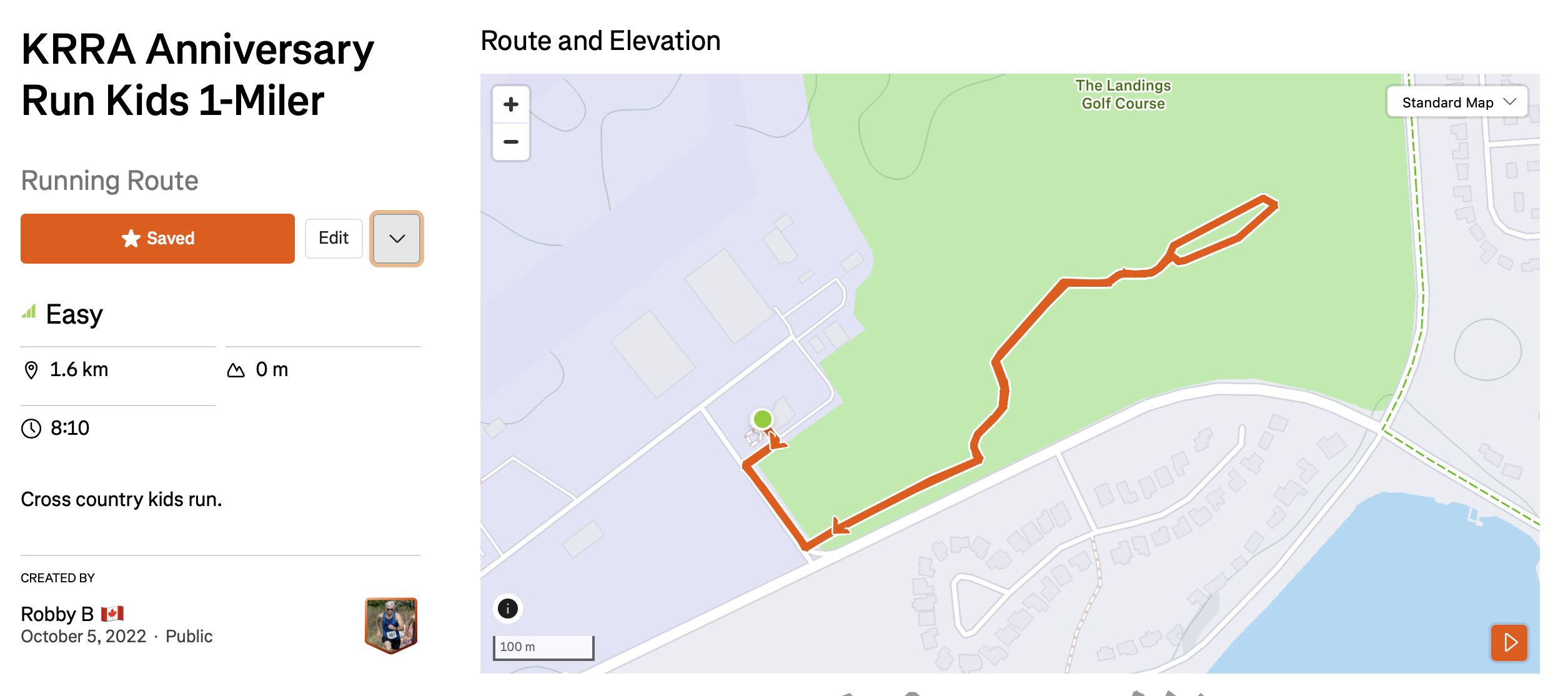Show map info via the i icon

[x=508, y=608]
